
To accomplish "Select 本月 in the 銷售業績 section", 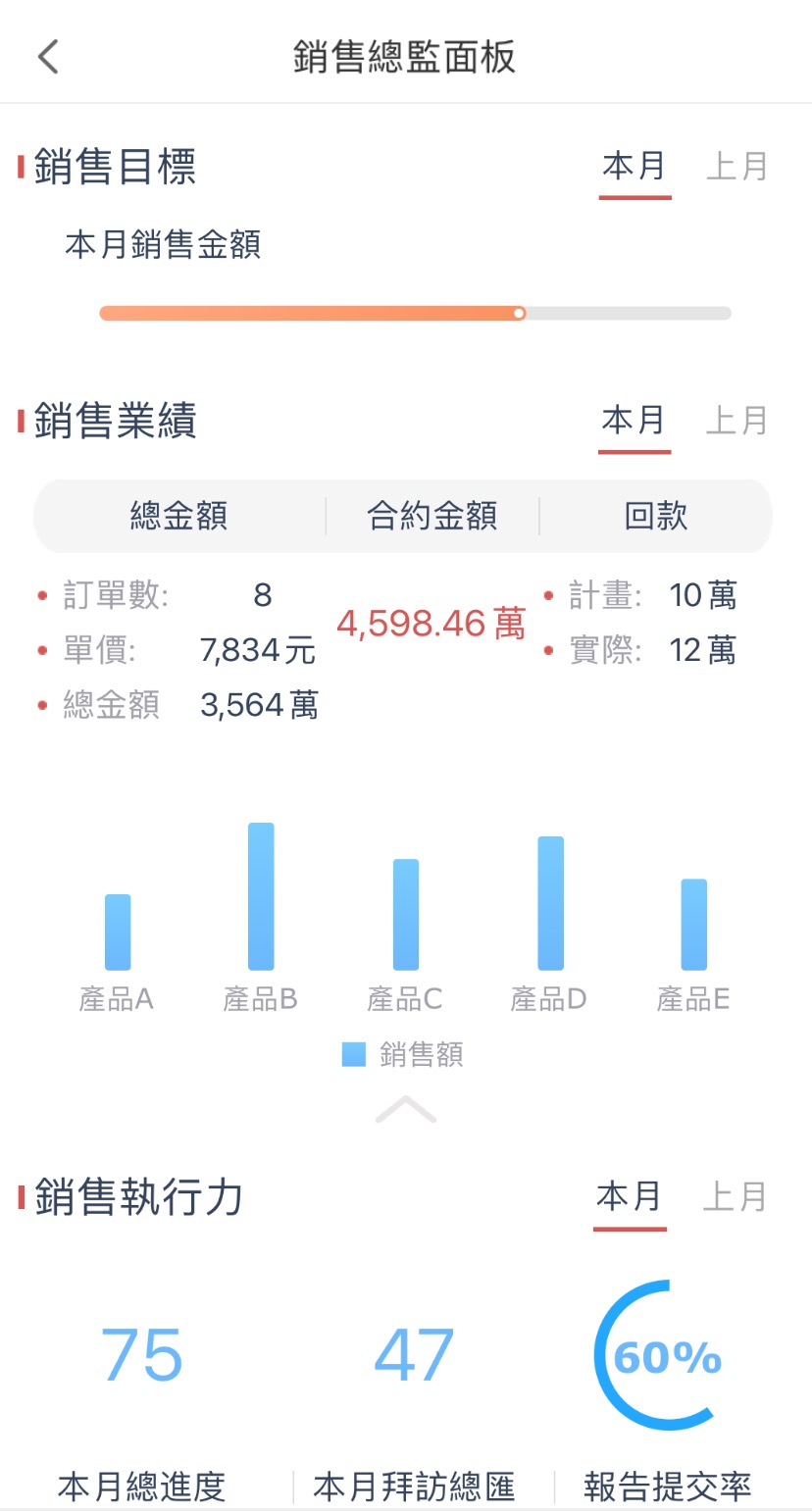I will (x=634, y=420).
